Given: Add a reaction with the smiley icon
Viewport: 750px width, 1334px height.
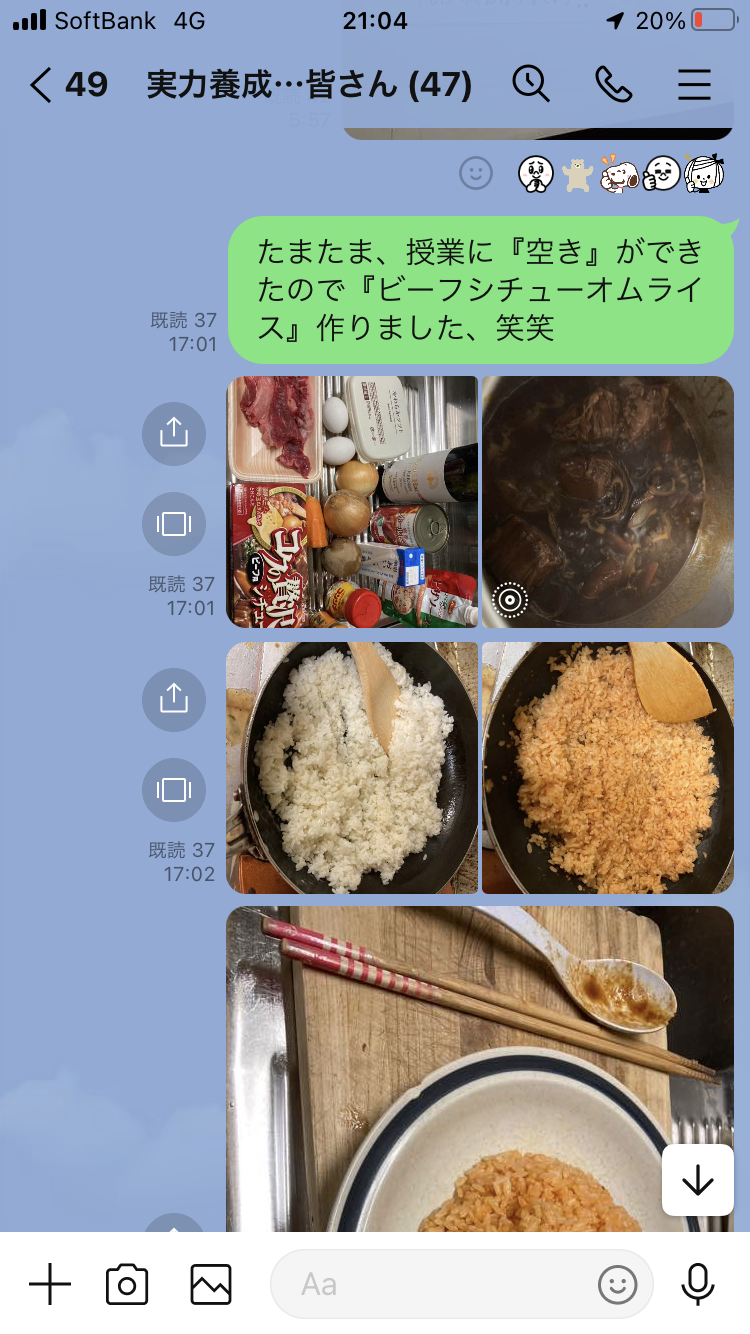Looking at the screenshot, I should (476, 174).
